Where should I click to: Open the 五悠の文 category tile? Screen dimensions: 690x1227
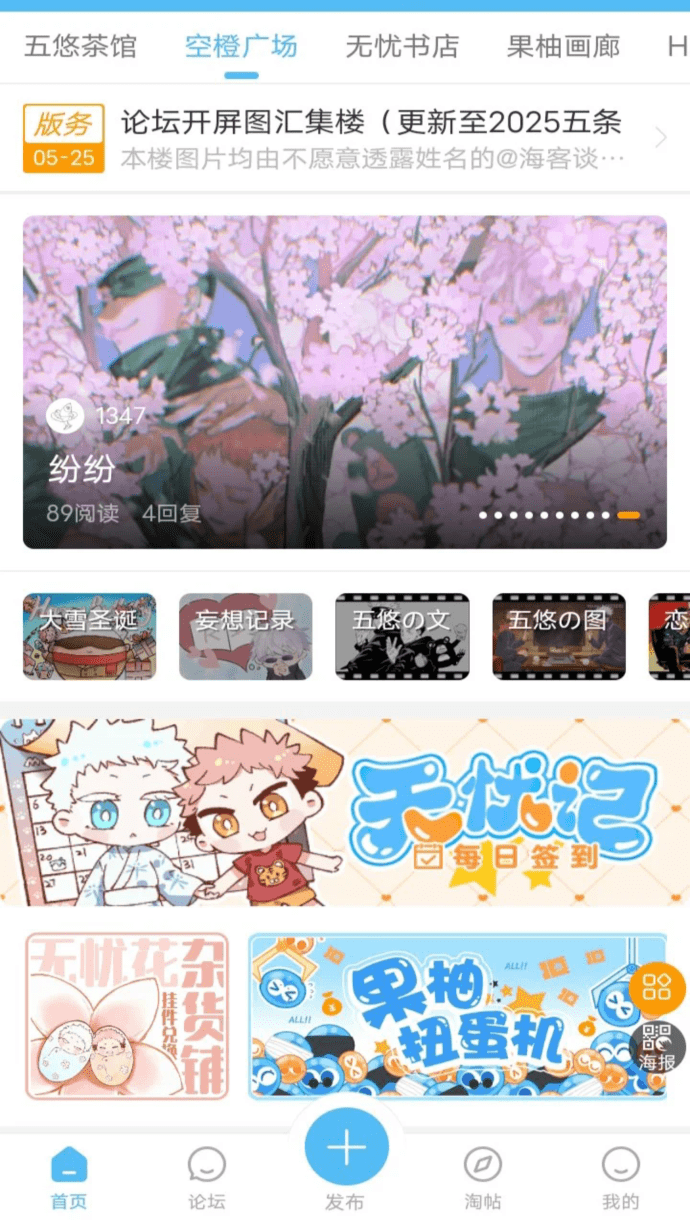coord(402,636)
